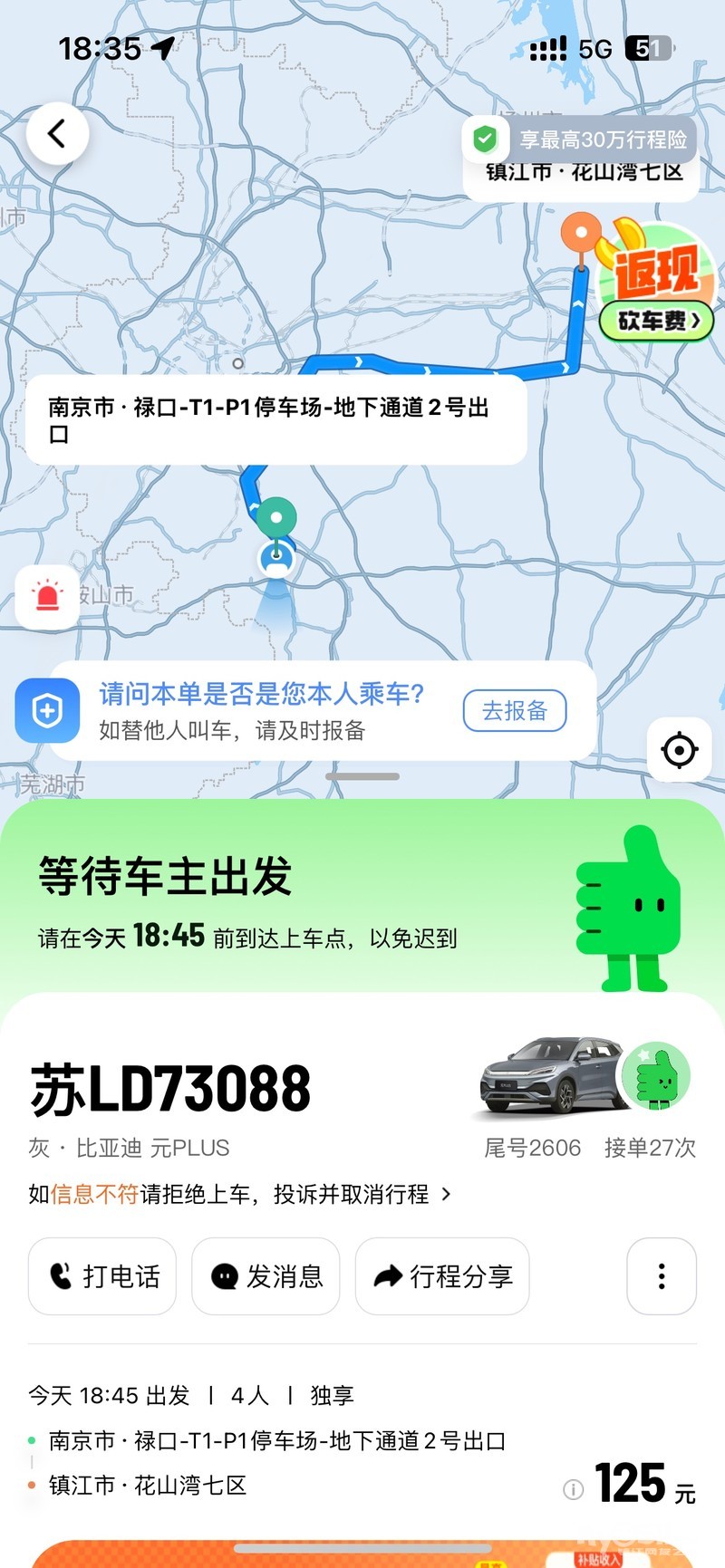This screenshot has height=1568, width=725.
Task: Message the driver via 发消息
Action: pos(266,1276)
